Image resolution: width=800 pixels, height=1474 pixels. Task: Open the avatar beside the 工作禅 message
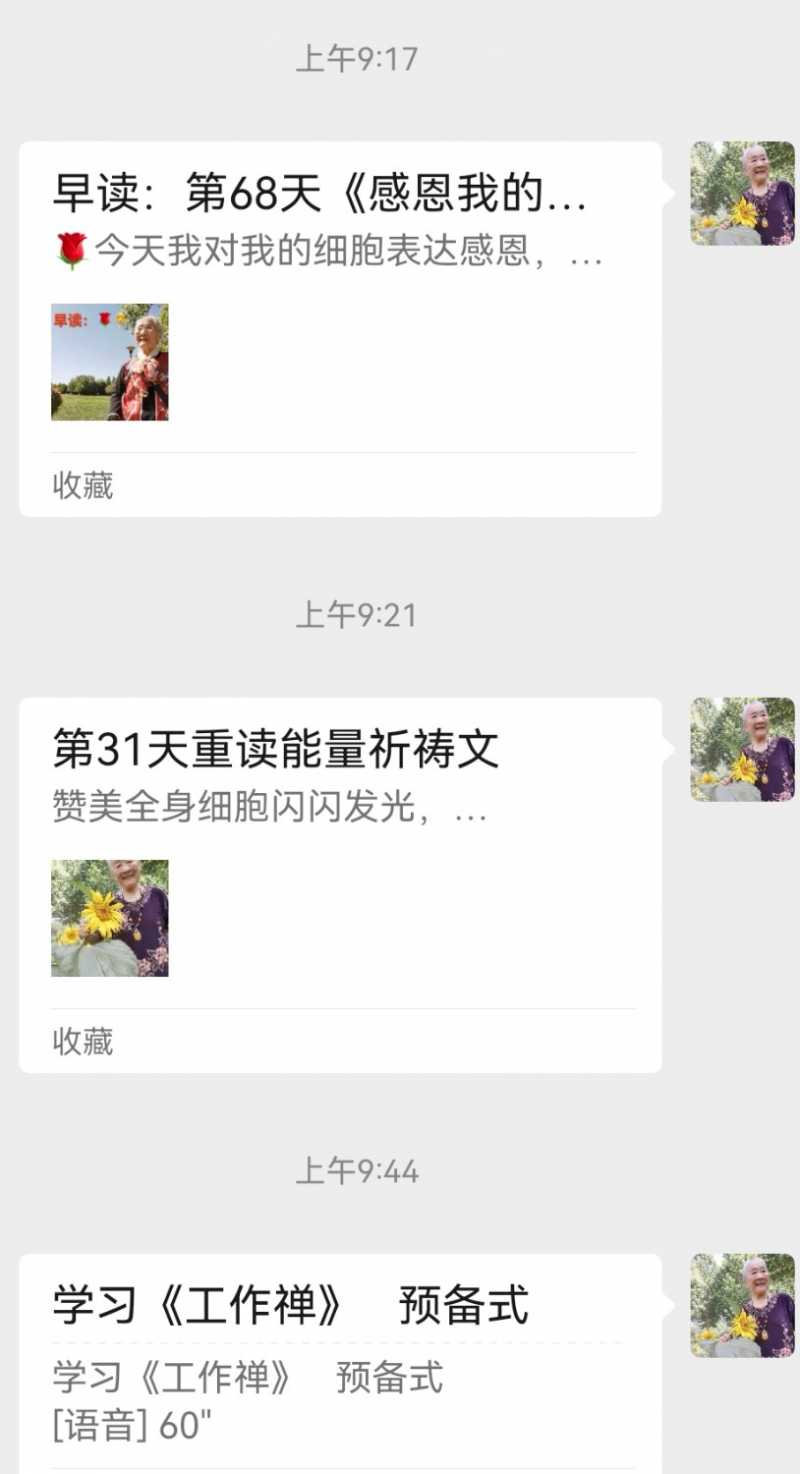pyautogui.click(x=741, y=1307)
